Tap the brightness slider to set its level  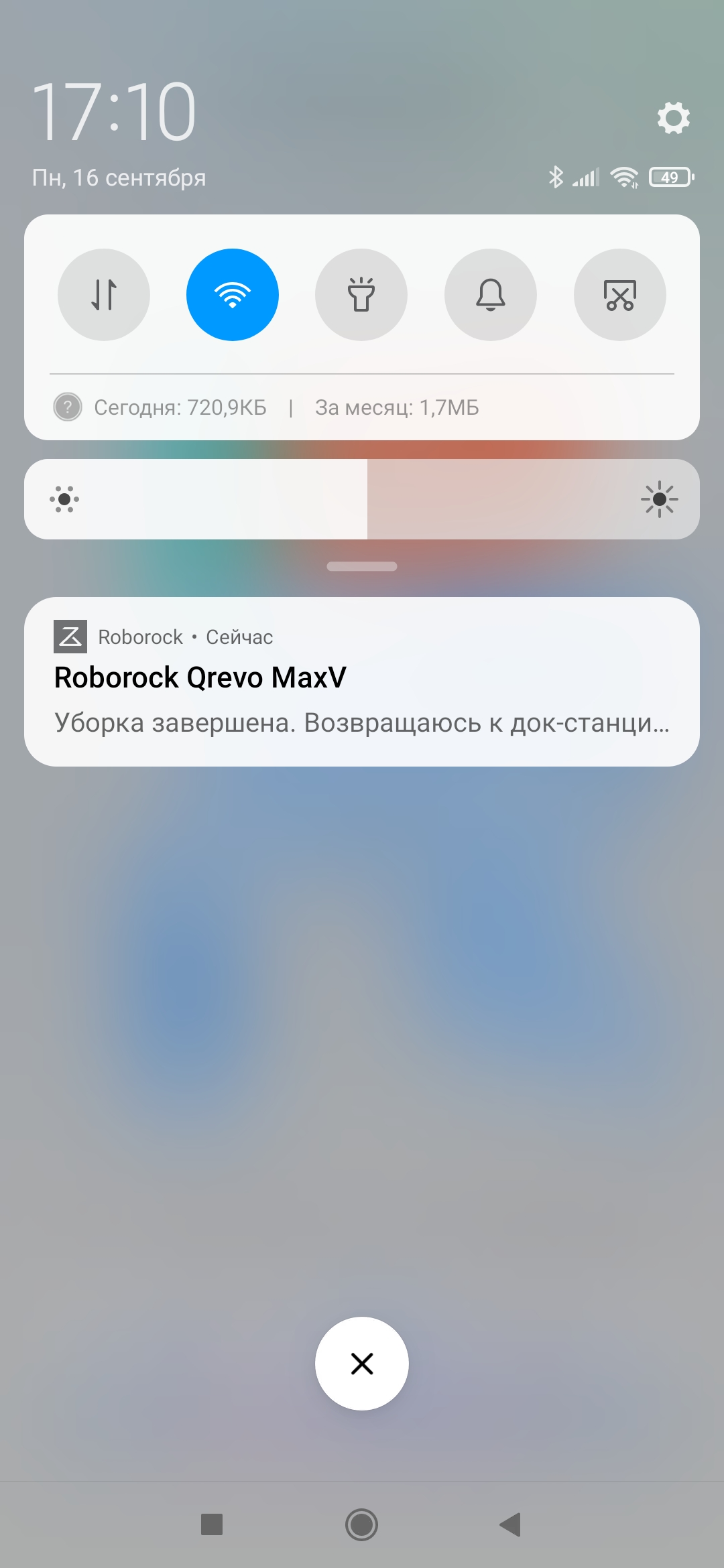[362, 499]
